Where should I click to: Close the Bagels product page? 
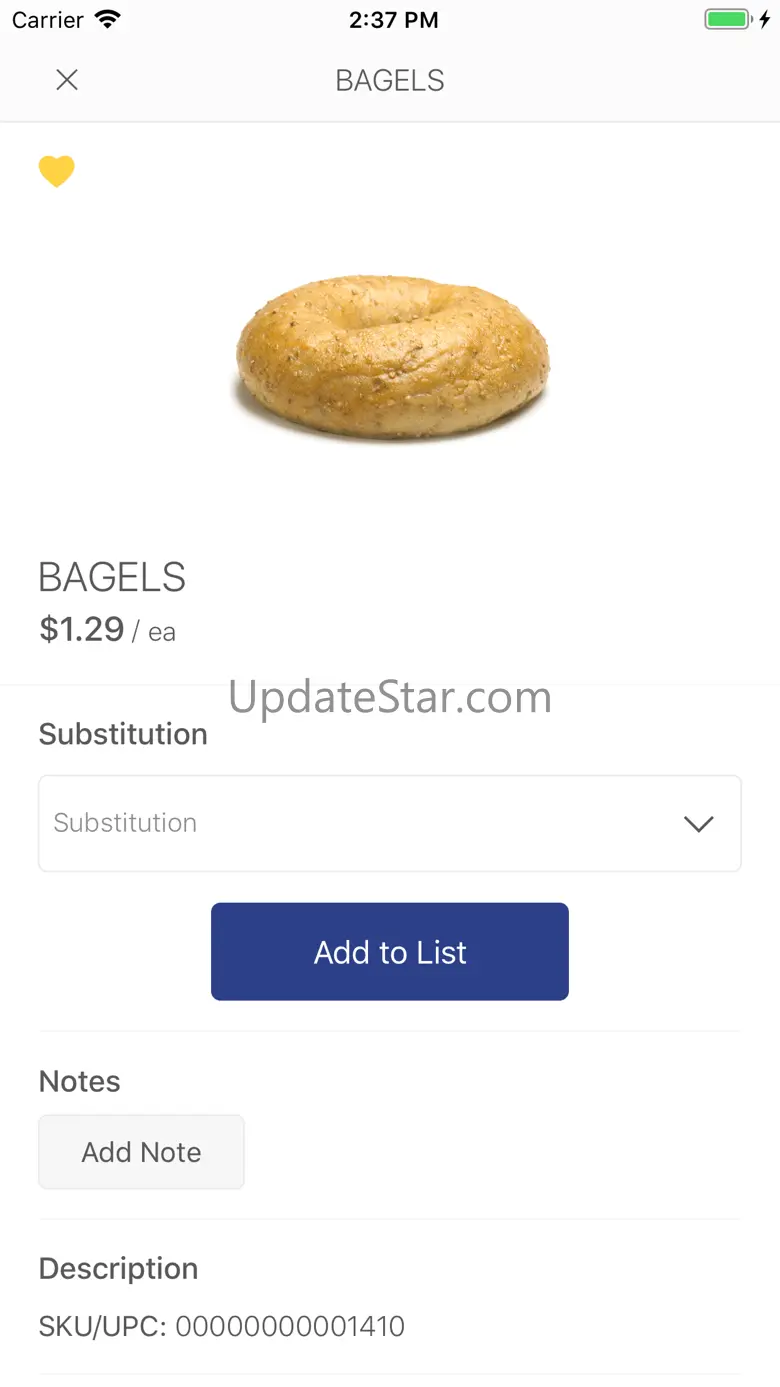click(67, 80)
